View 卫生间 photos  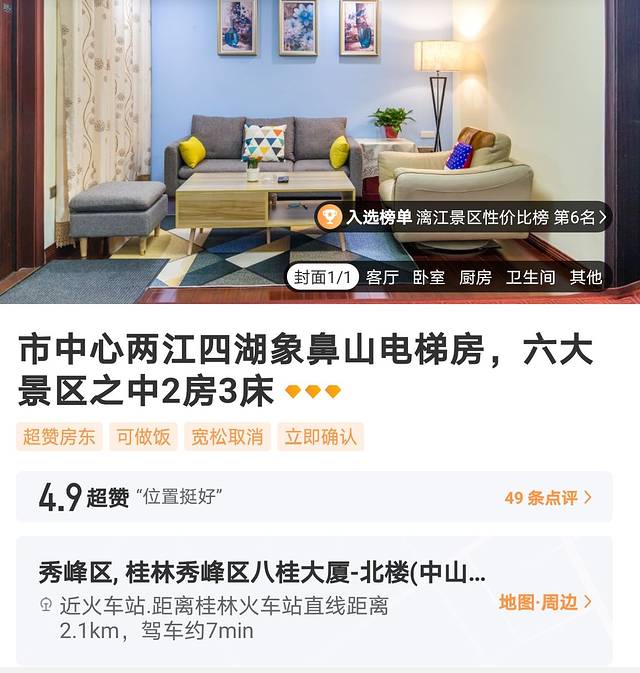click(530, 277)
